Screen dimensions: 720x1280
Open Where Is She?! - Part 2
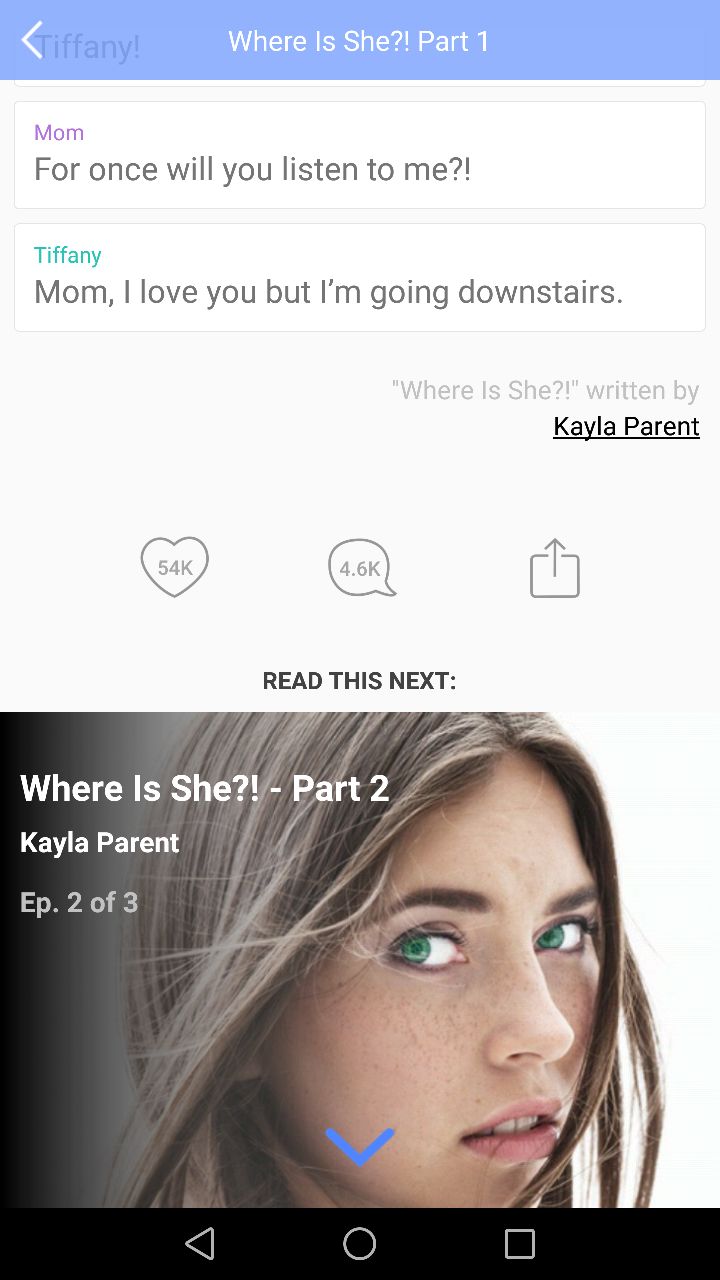pos(204,788)
